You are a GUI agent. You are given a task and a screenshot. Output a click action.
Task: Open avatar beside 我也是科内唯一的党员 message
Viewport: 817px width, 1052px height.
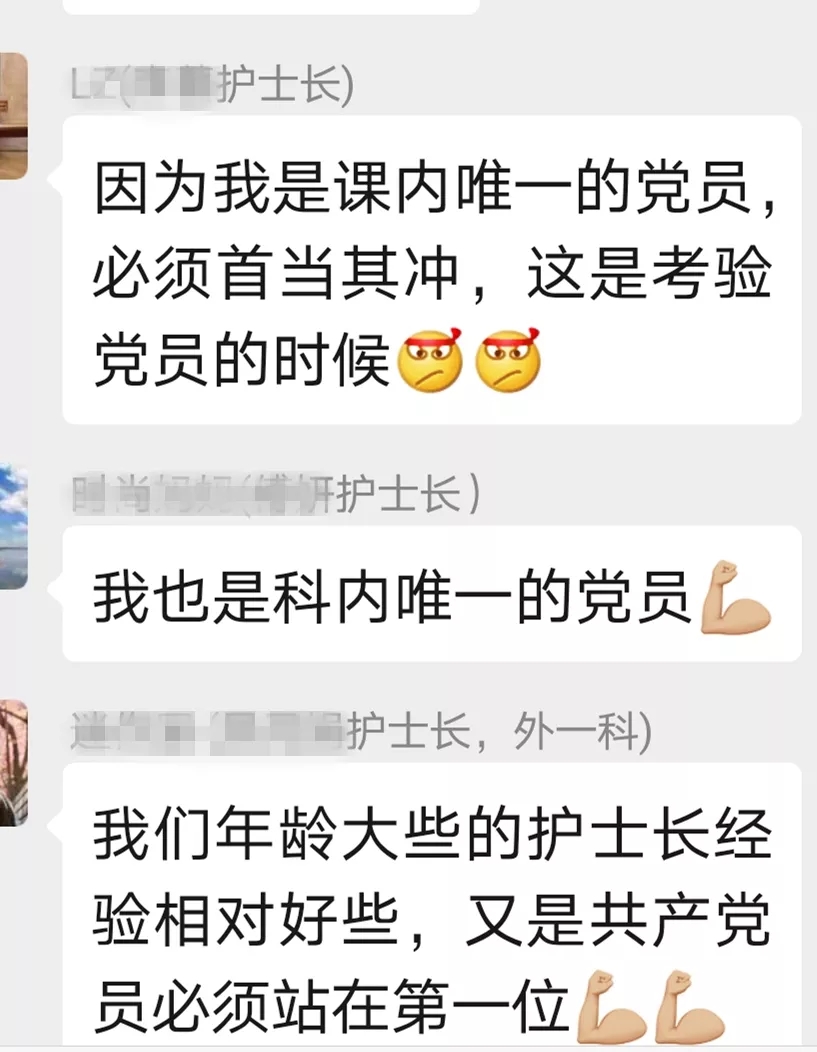13,527
